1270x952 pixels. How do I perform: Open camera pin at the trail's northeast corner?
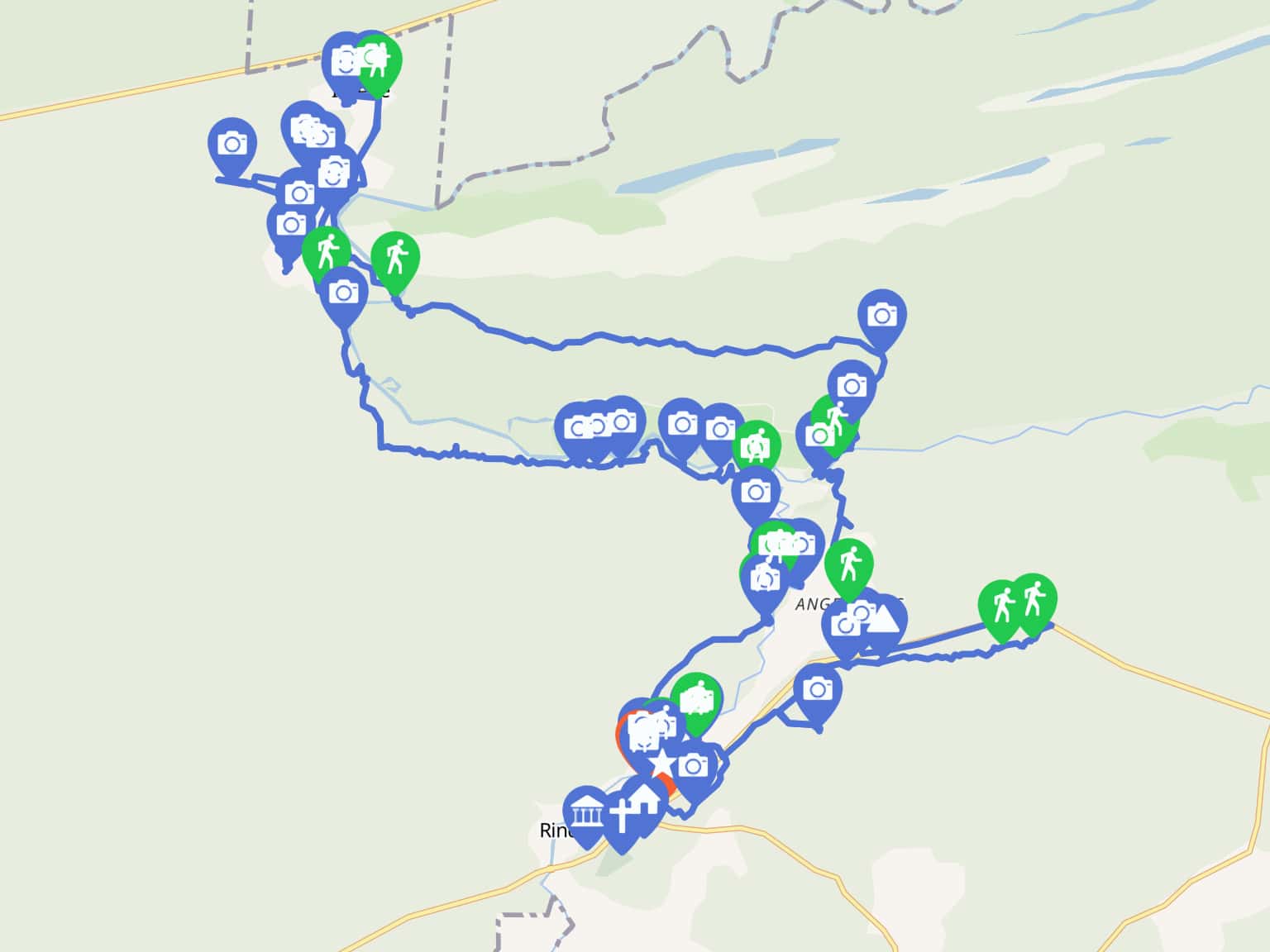click(x=882, y=316)
